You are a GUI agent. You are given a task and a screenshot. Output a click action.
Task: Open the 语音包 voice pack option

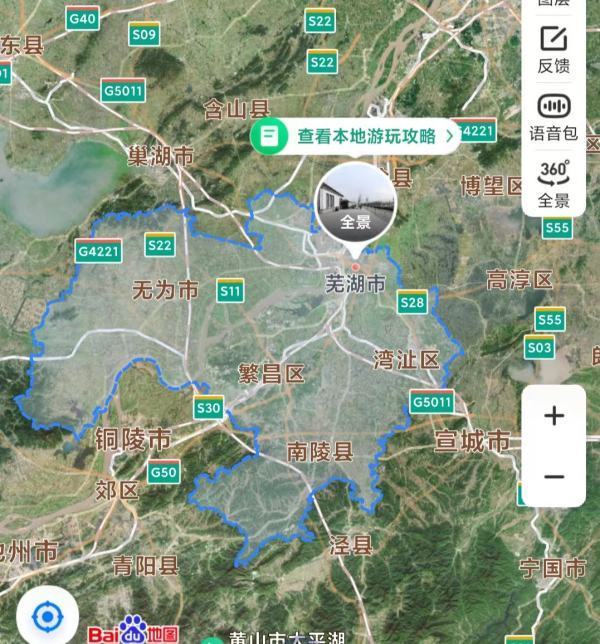coord(553,116)
